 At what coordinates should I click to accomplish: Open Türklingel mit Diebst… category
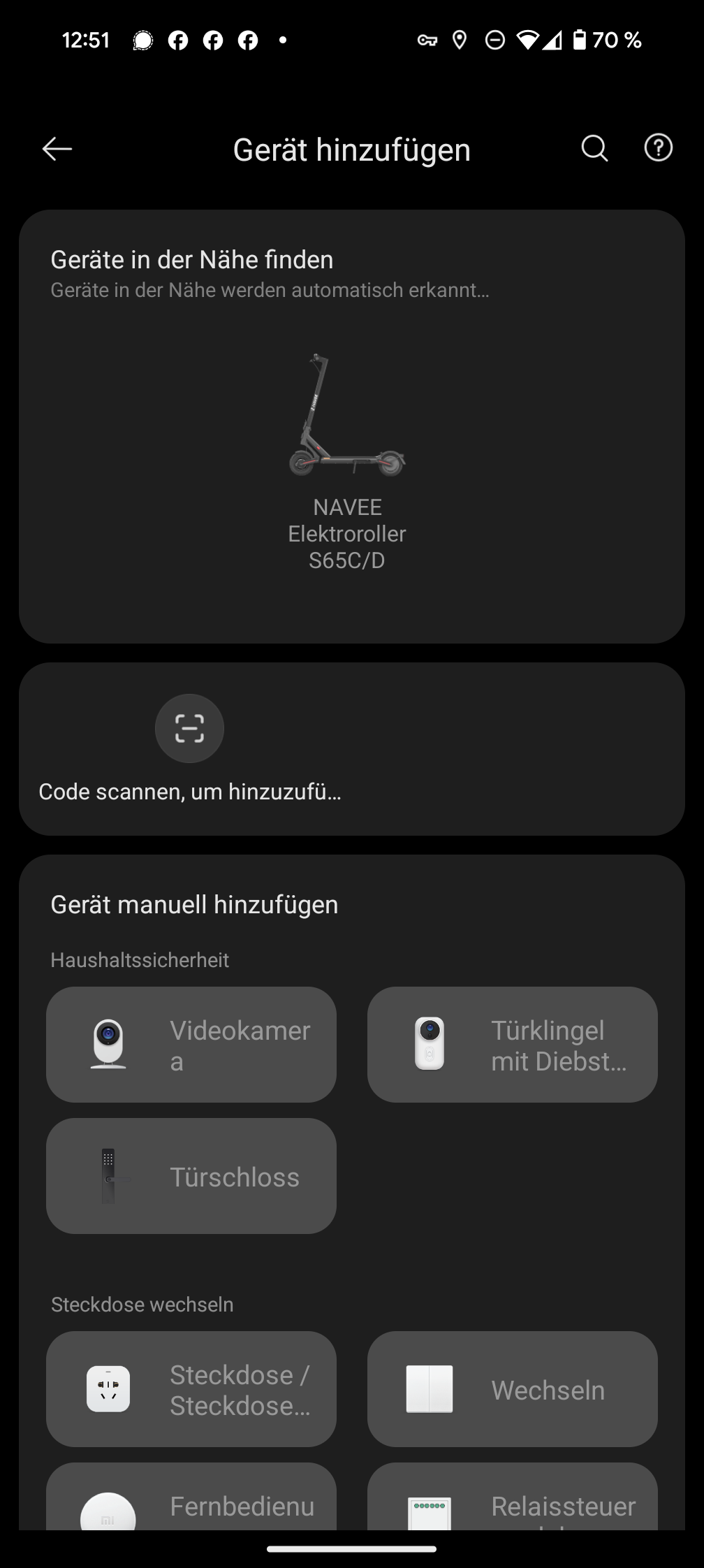(513, 1045)
